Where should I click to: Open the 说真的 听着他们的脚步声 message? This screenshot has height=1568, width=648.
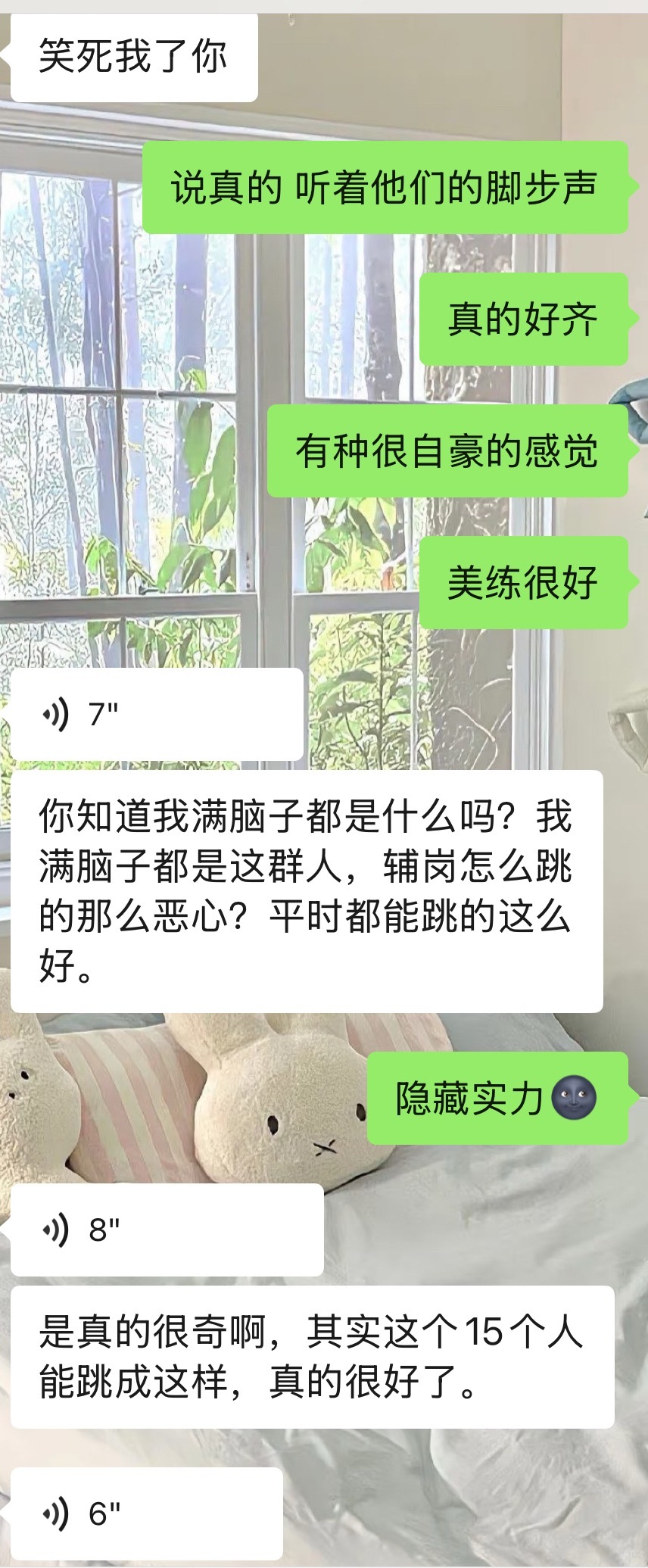tap(386, 189)
